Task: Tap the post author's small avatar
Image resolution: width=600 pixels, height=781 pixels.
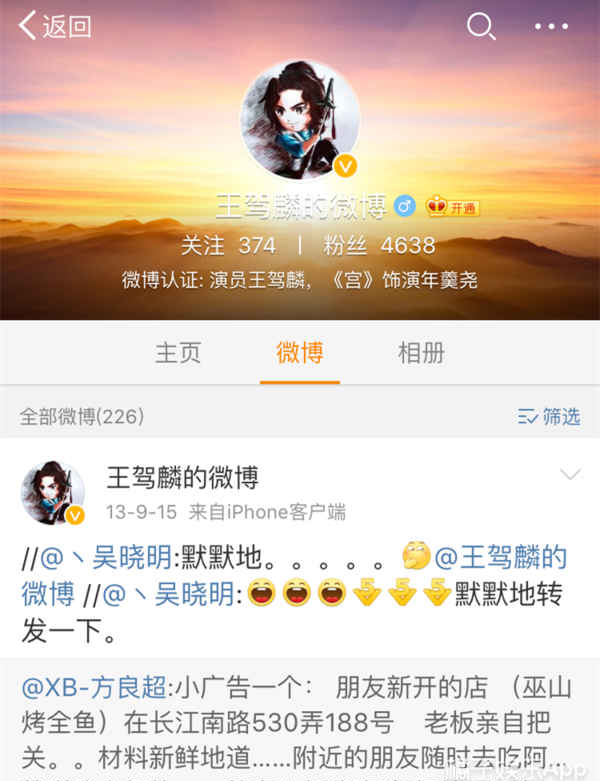Action: pyautogui.click(x=52, y=493)
